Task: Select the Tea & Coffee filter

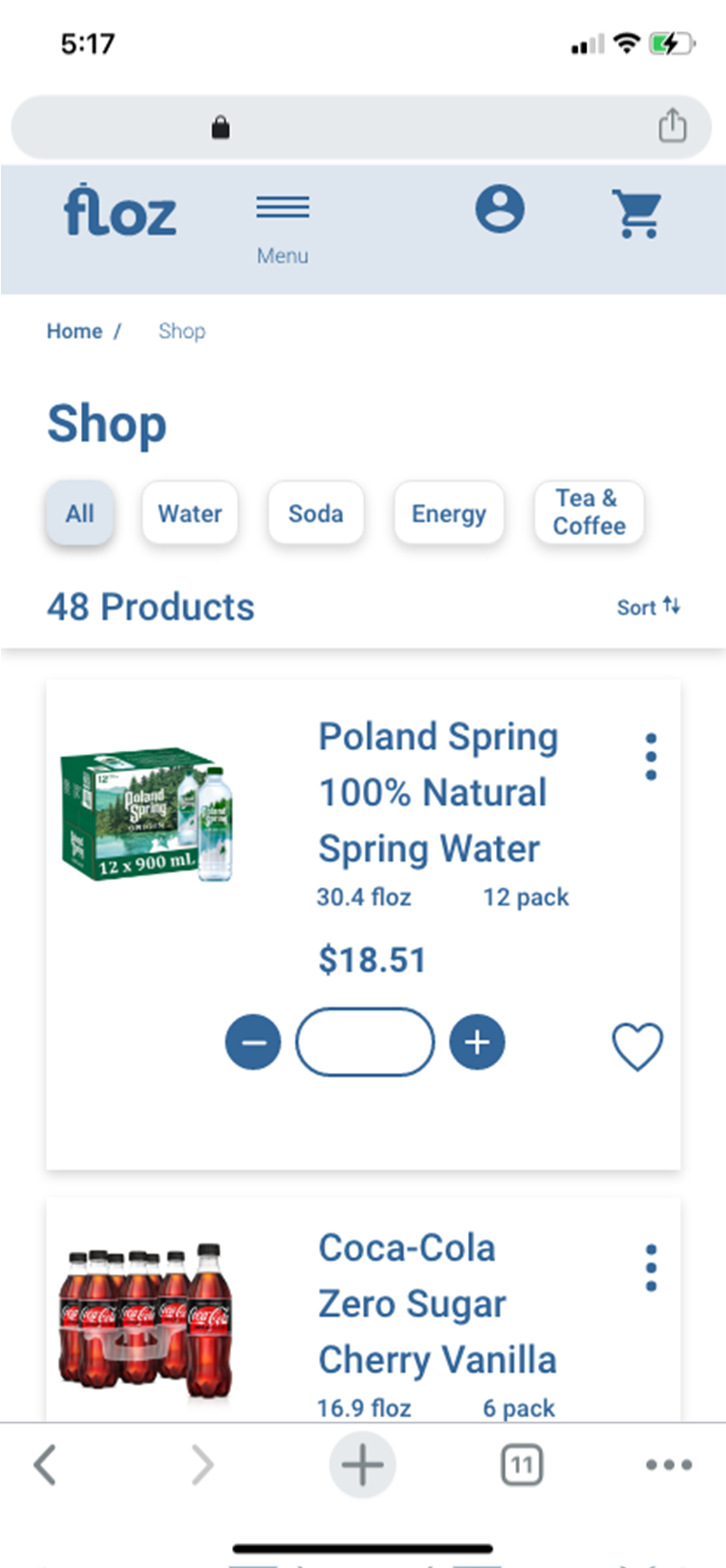Action: (588, 513)
